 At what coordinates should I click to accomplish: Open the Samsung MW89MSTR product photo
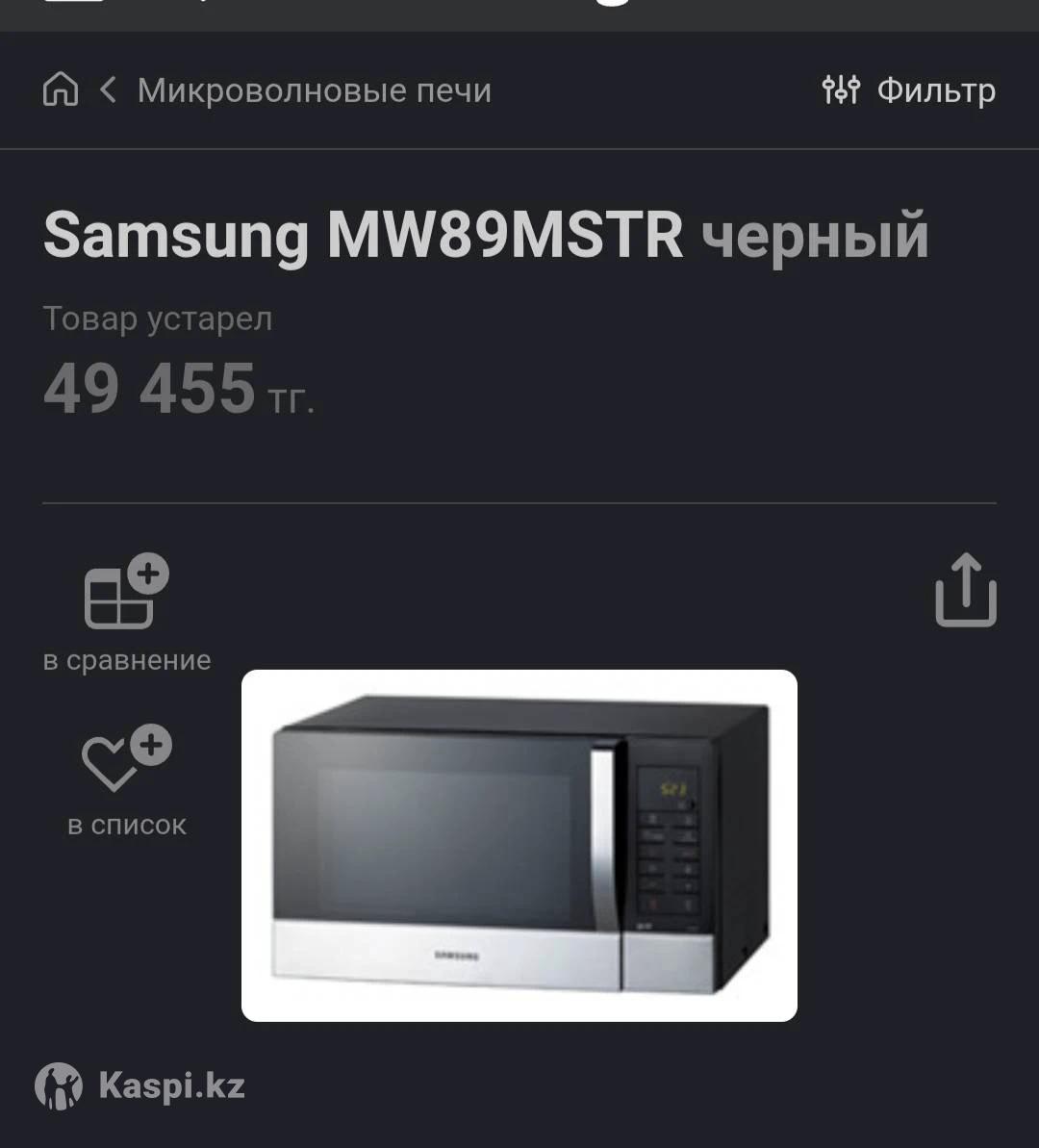coord(519,845)
